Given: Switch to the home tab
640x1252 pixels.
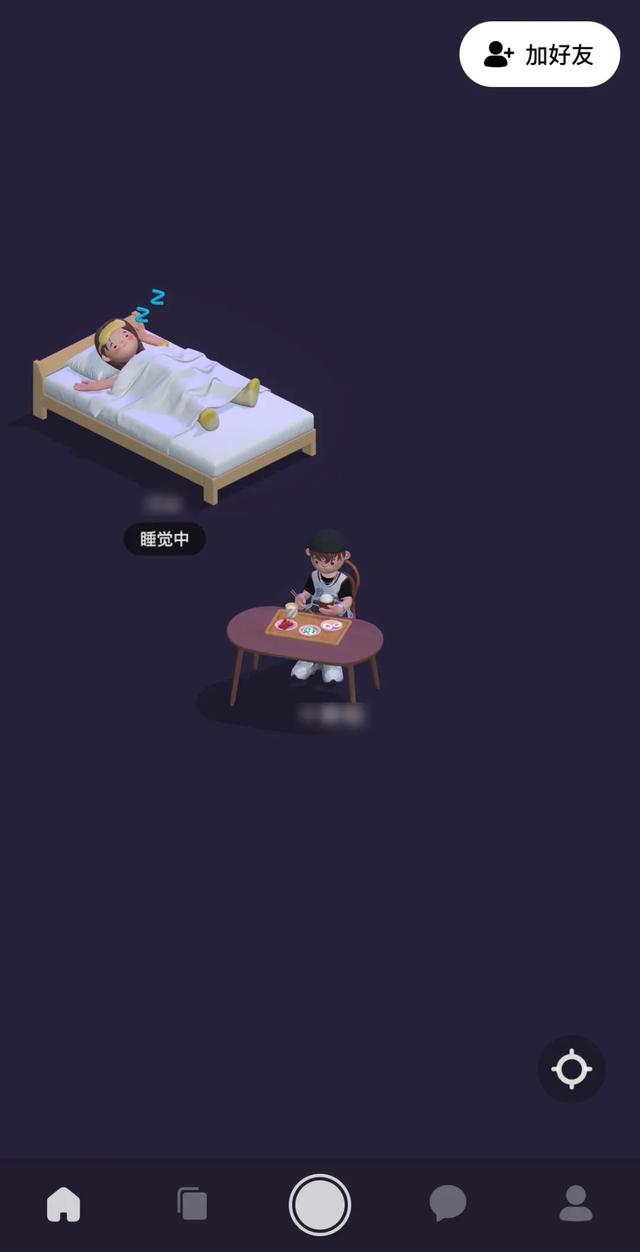Looking at the screenshot, I should coord(64,1204).
